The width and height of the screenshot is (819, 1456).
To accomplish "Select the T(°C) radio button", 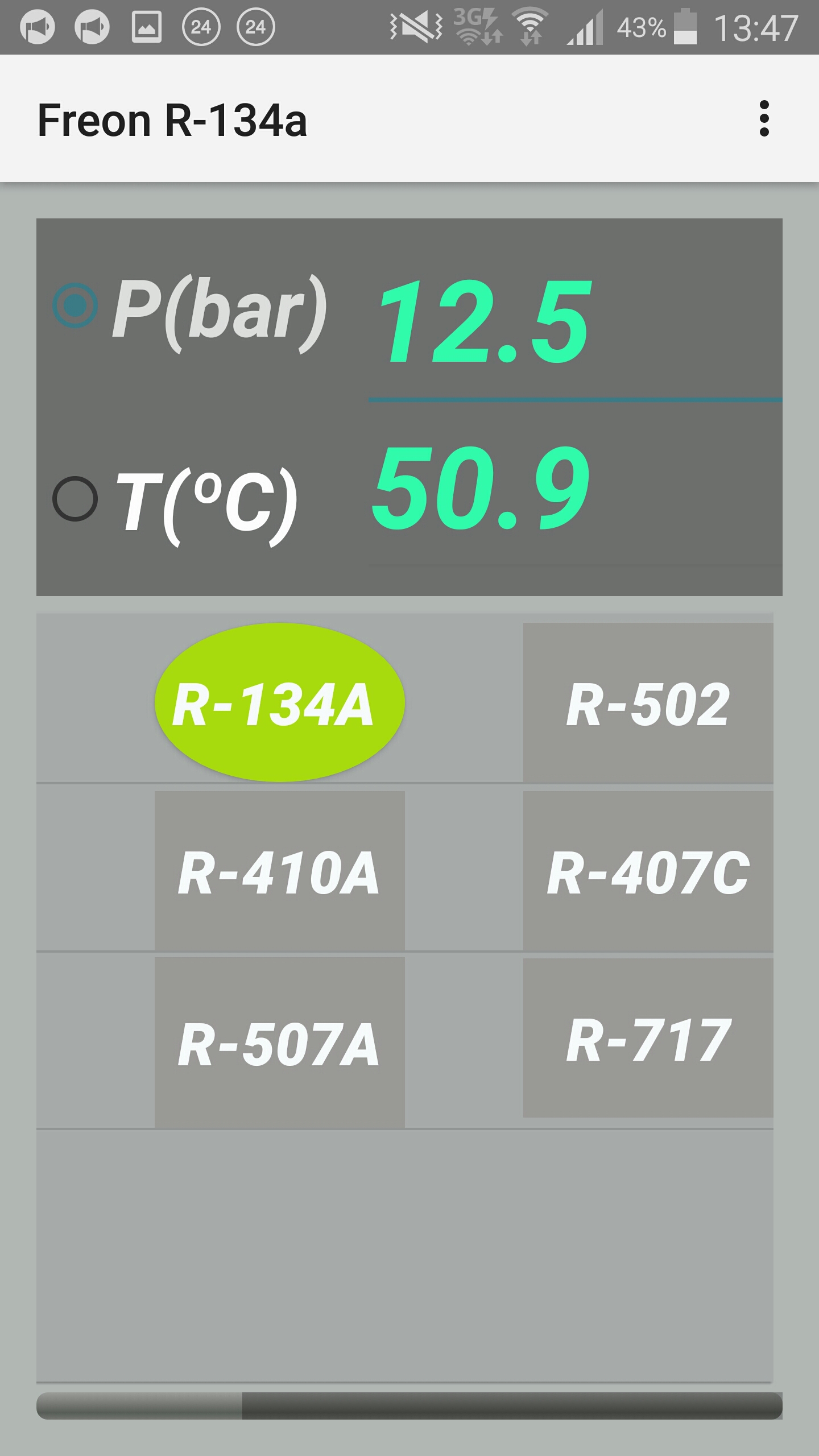I will coord(75,498).
